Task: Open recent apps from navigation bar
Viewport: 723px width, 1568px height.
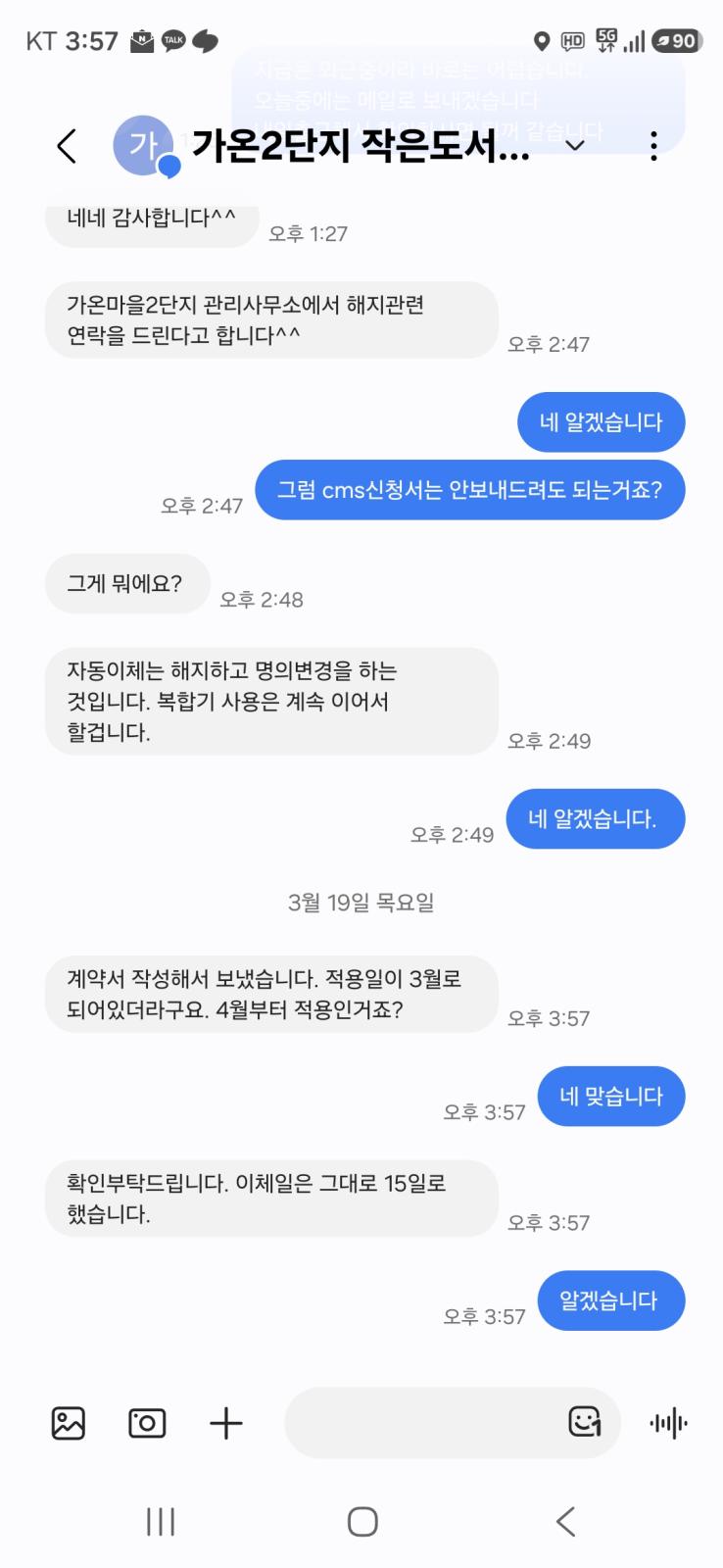Action: click(161, 1522)
